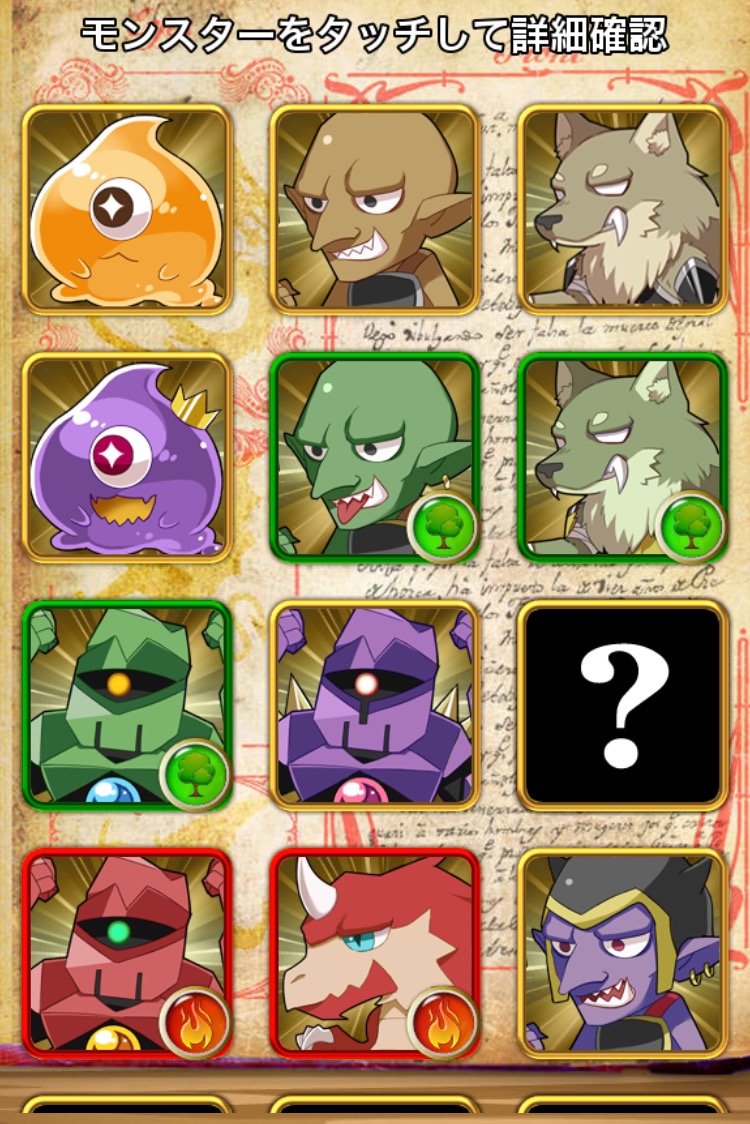
Task: Select the brown goblin monster tile
Action: point(375,209)
